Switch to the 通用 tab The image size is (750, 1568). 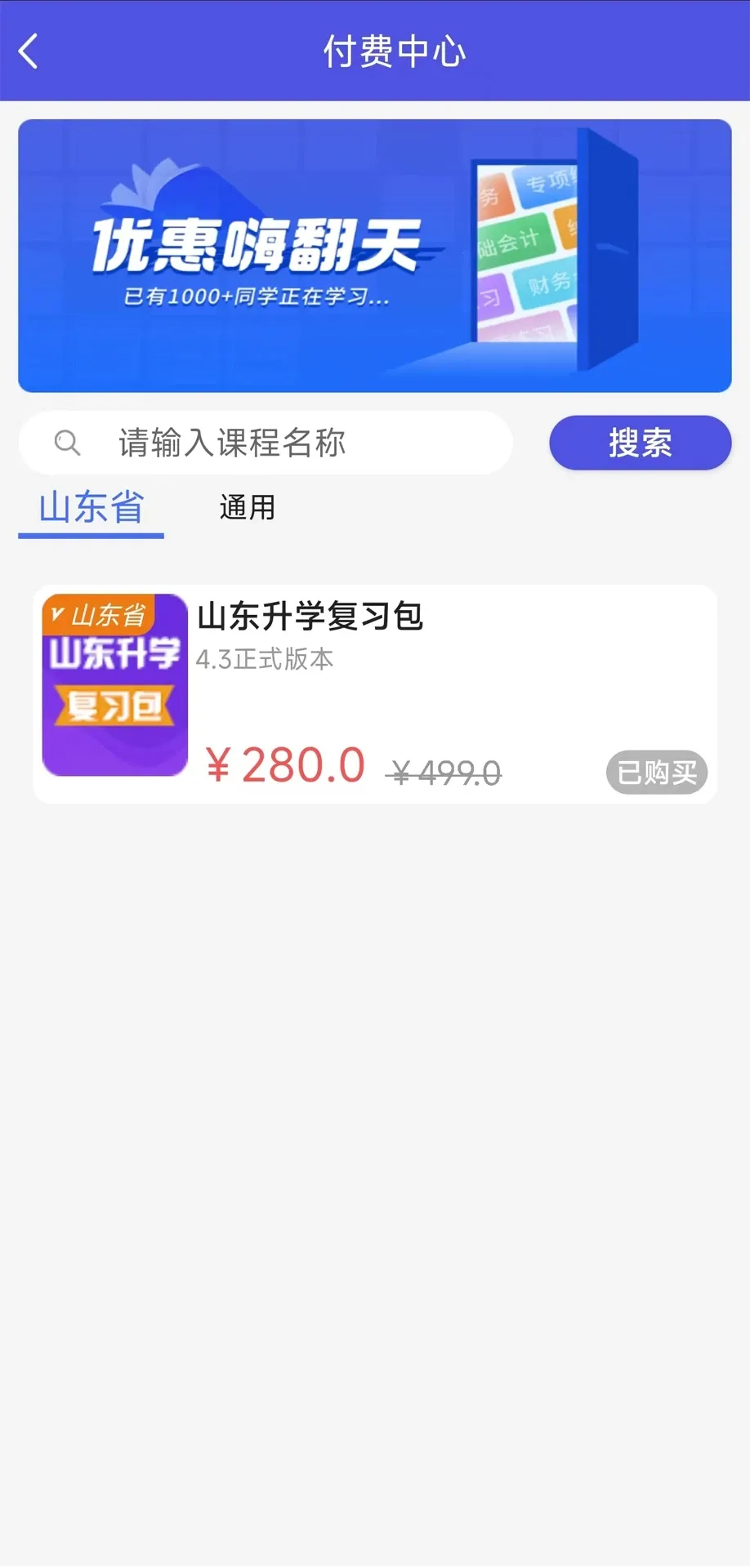[x=247, y=507]
